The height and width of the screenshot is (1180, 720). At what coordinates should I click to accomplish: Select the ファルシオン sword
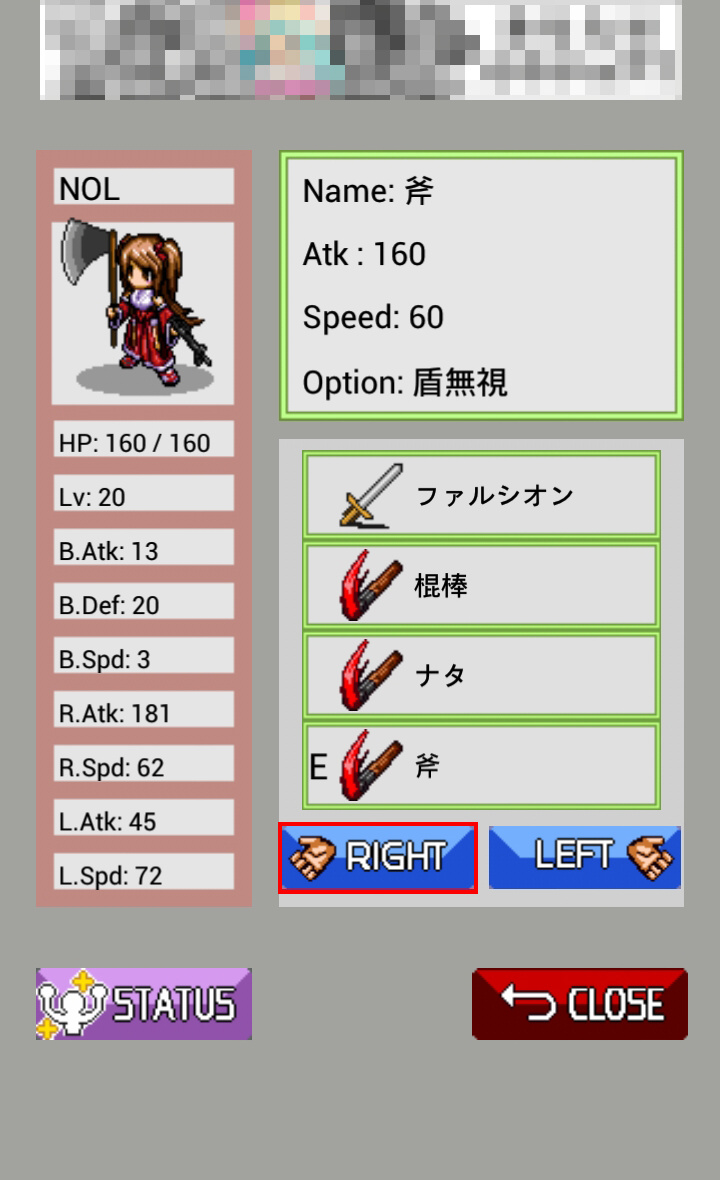[481, 496]
